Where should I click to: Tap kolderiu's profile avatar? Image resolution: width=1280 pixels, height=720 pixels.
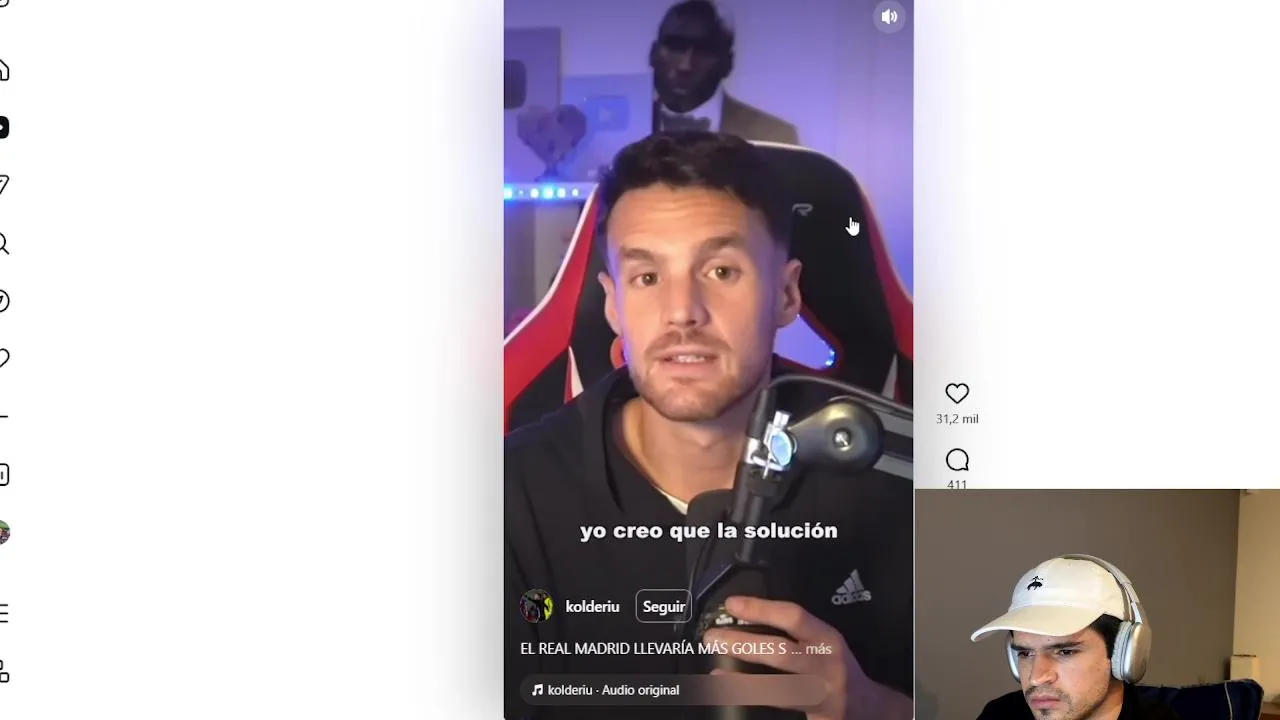[537, 606]
